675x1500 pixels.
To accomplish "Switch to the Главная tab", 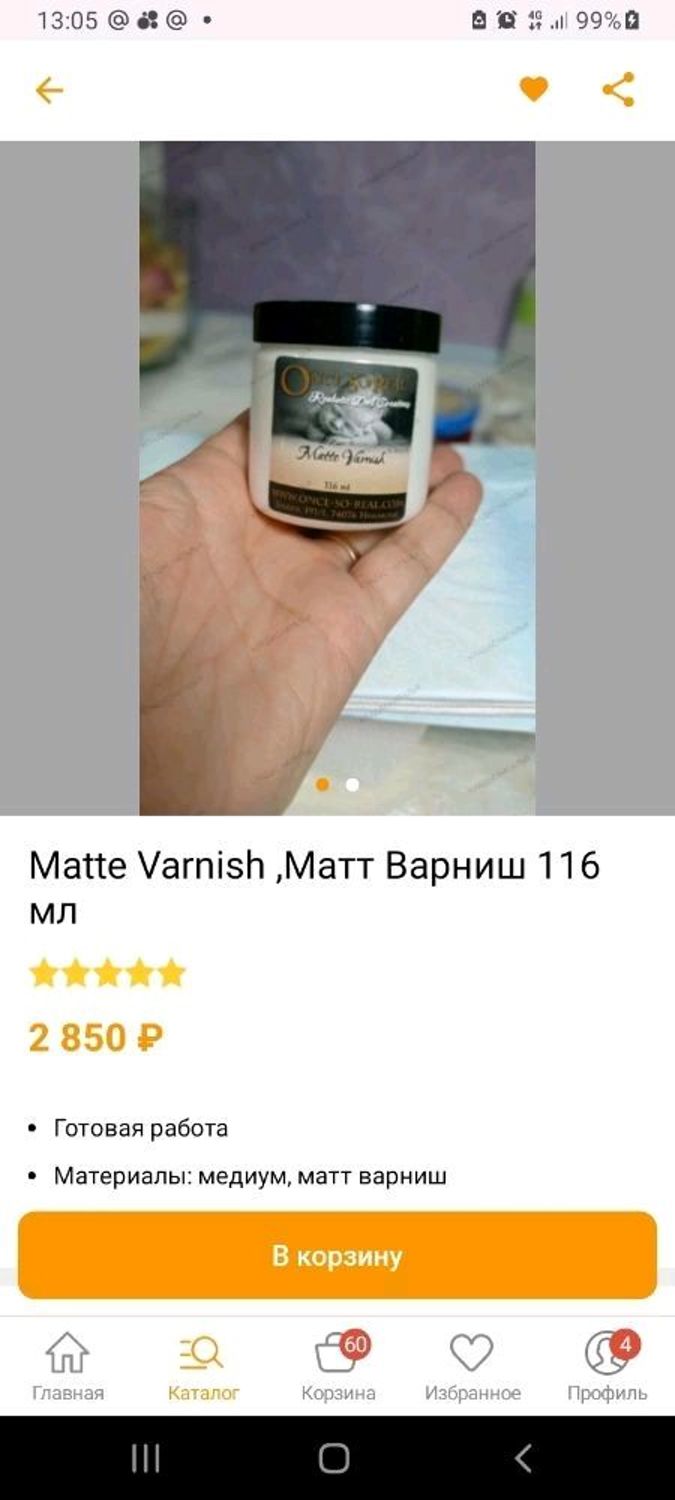I will pyautogui.click(x=67, y=1367).
